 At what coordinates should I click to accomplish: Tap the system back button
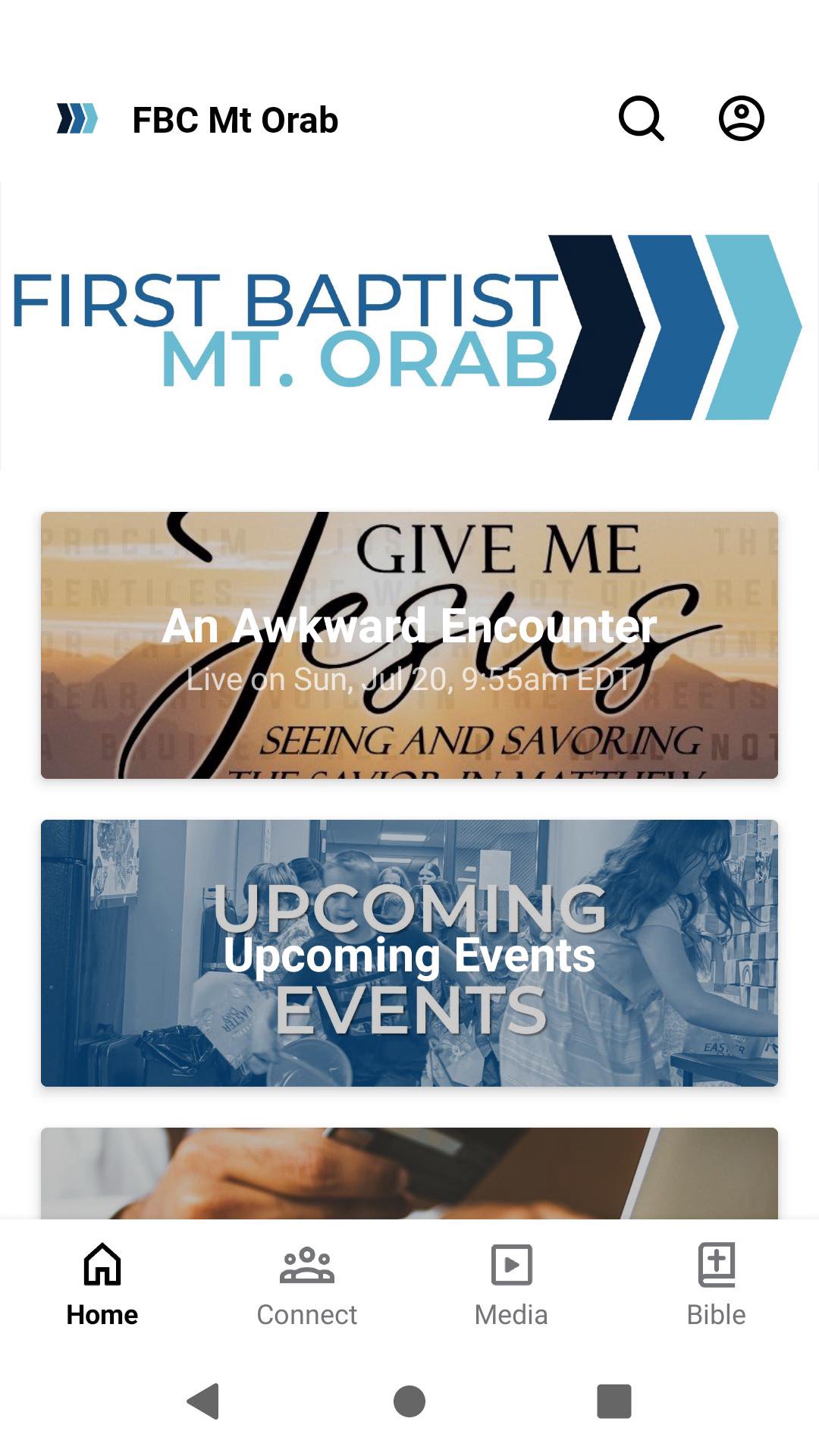click(x=203, y=1401)
